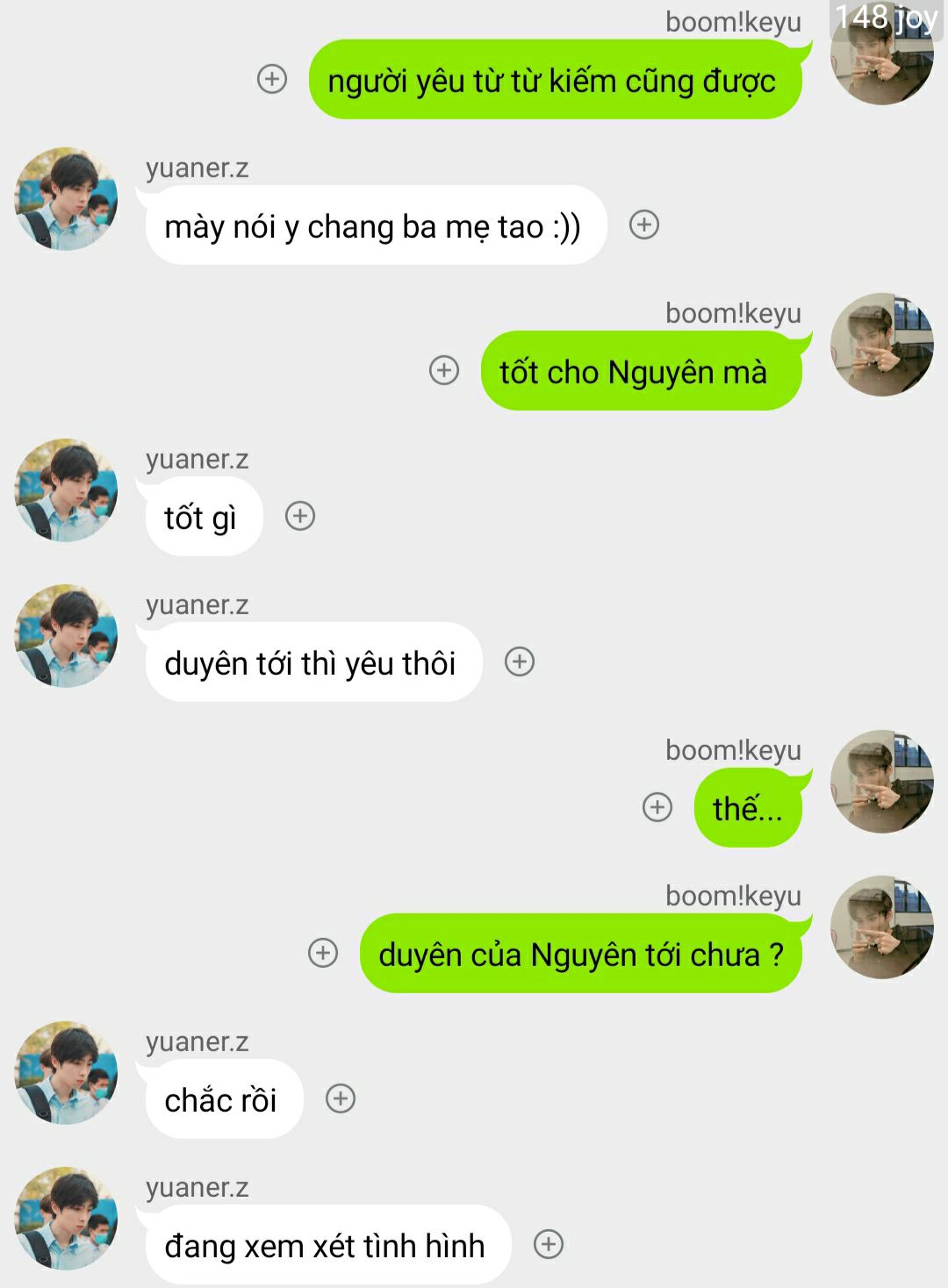
Task: Add reaction to "duyên của Nguyên tới chưa ?"
Action: [323, 953]
